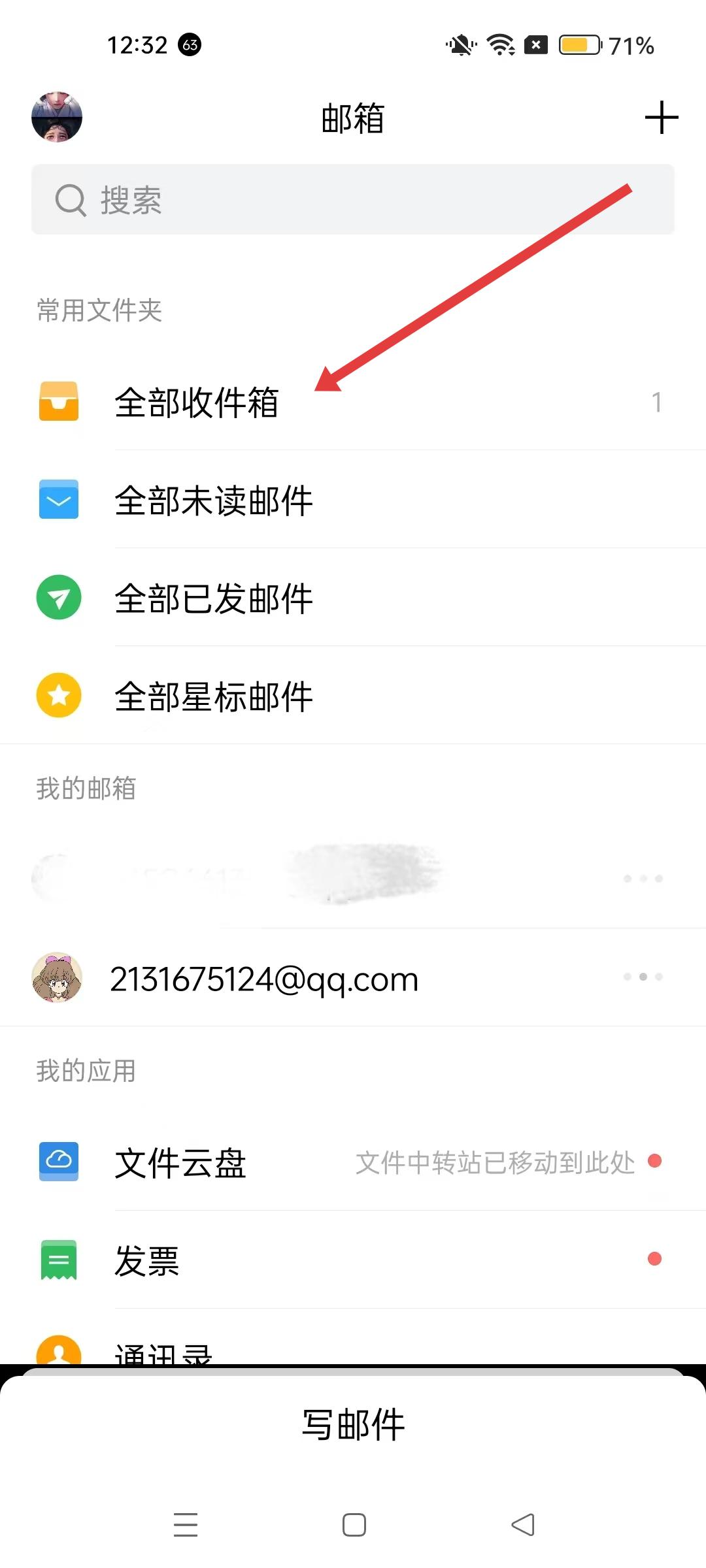Image resolution: width=706 pixels, height=1568 pixels.
Task: Open 发票 app
Action: [x=147, y=1260]
